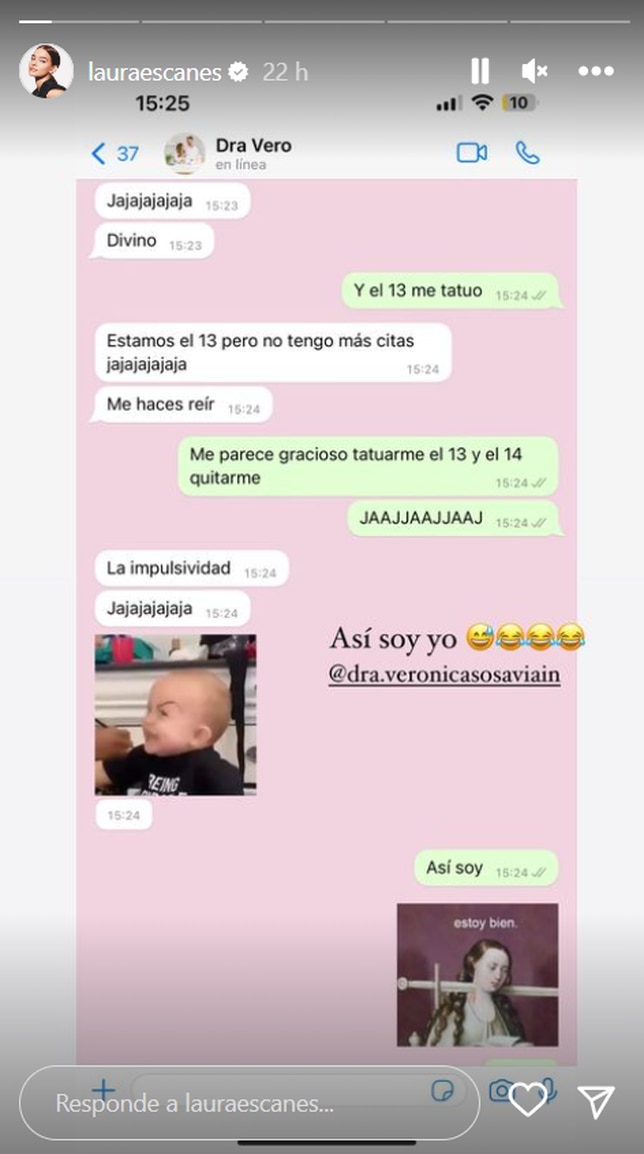Like this story with the heart

coord(527,1100)
